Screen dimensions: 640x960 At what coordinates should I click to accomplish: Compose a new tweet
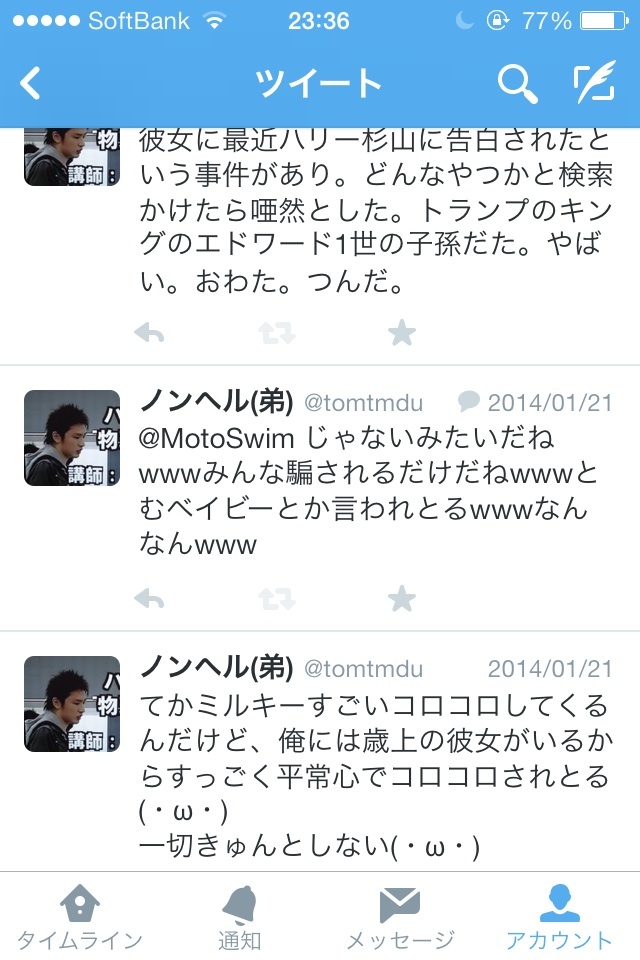click(594, 84)
